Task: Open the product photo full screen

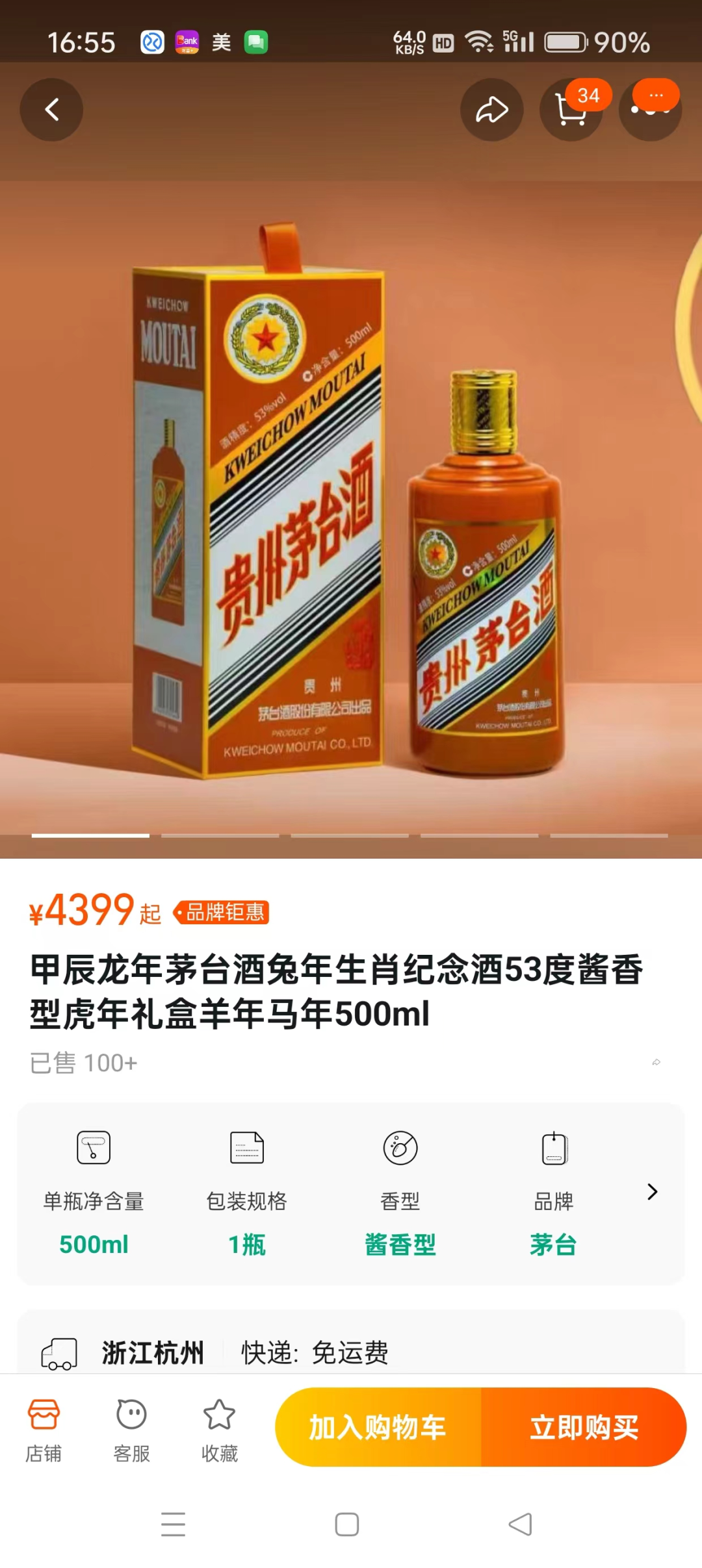Action: pyautogui.click(x=351, y=507)
